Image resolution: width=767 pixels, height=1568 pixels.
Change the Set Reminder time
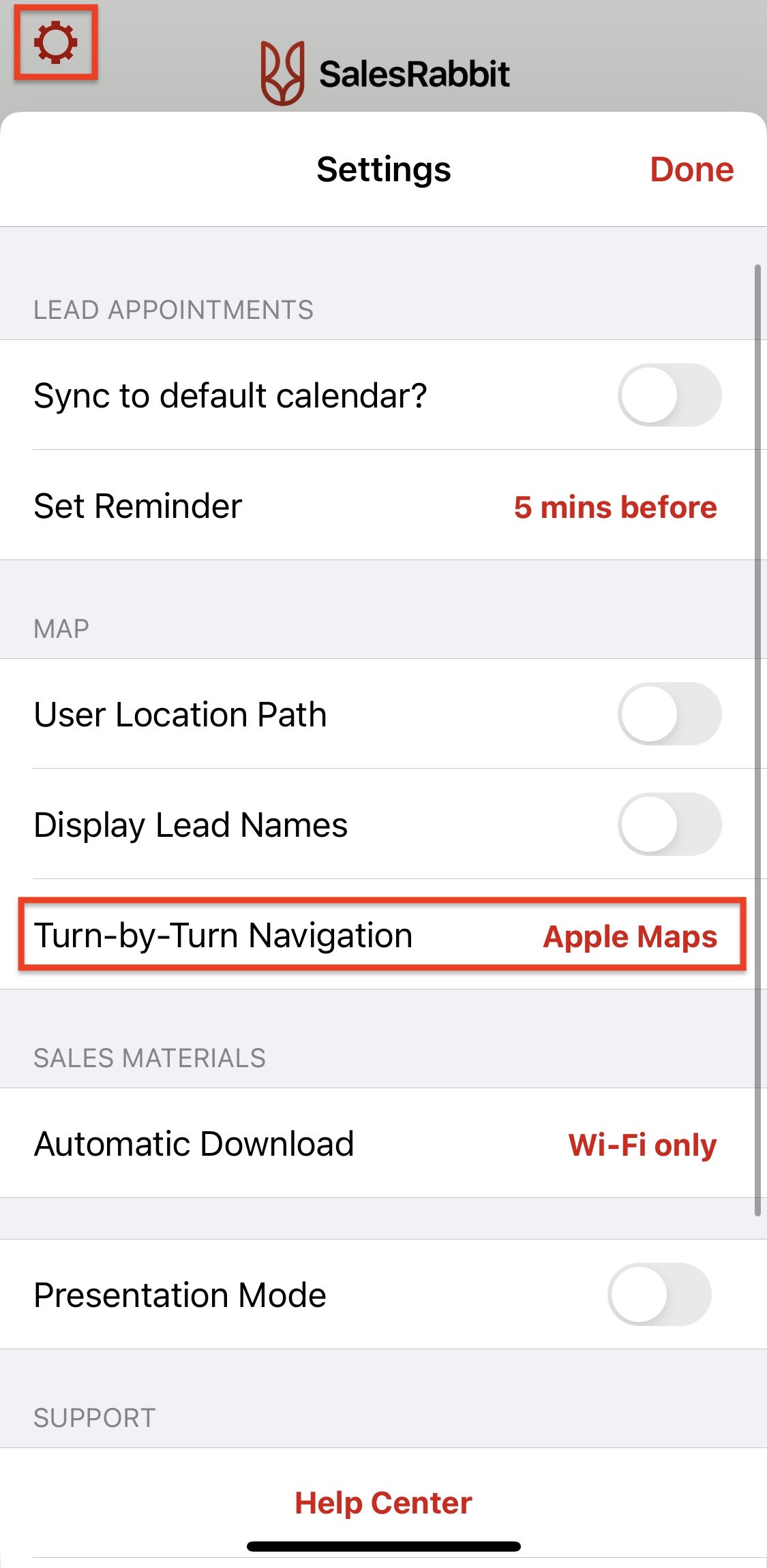point(614,507)
